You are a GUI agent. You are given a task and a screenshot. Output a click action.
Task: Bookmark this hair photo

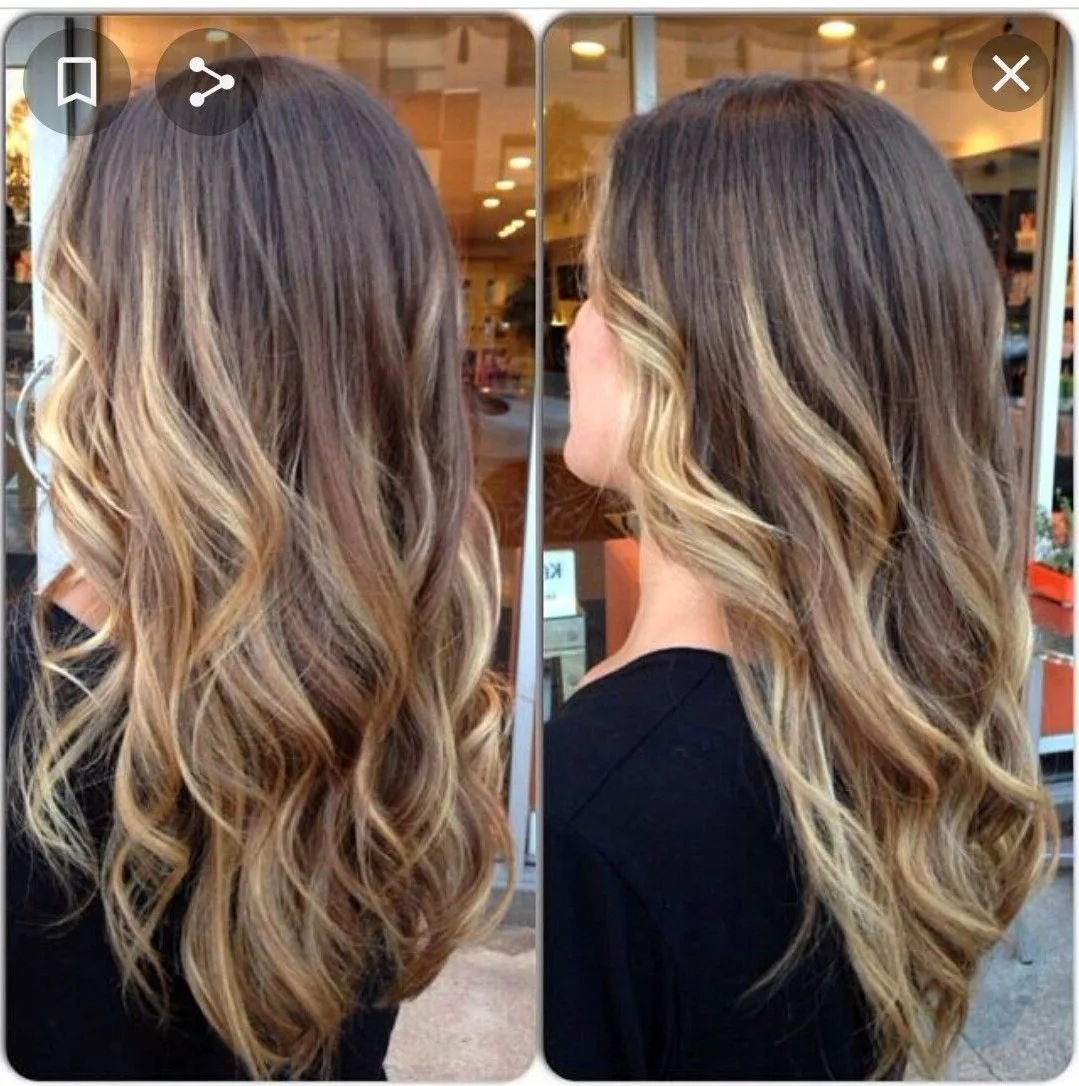[77, 82]
